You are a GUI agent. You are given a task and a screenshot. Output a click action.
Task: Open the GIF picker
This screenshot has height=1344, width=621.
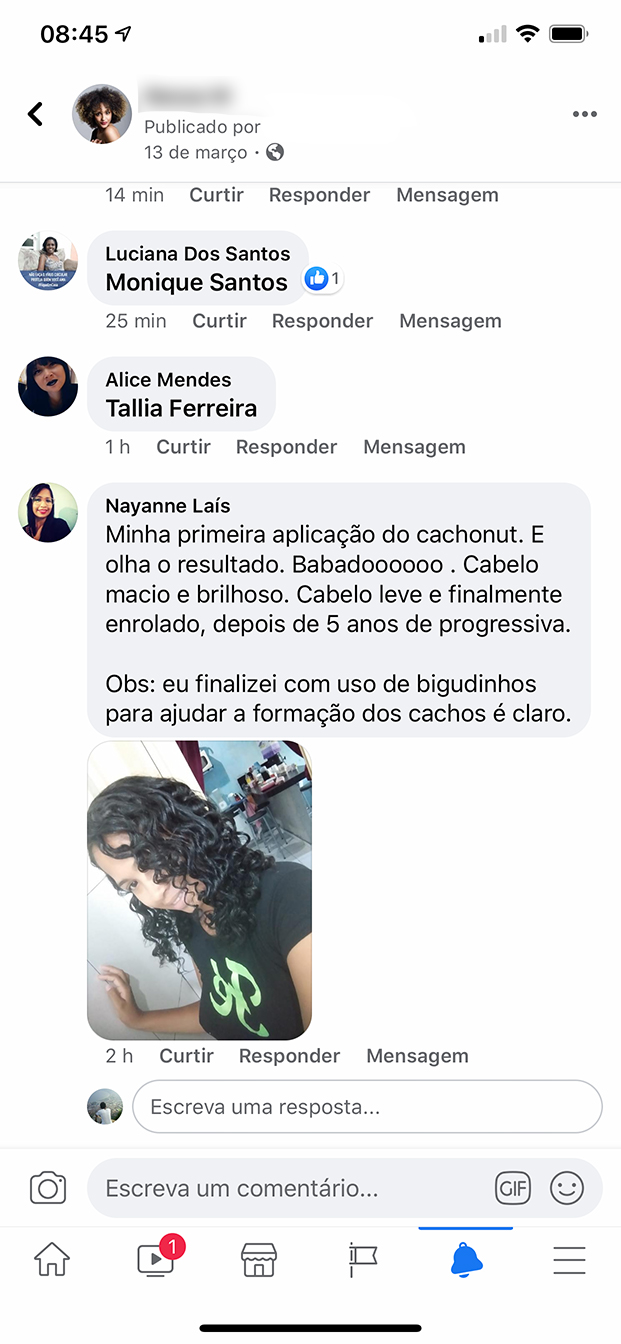[513, 1188]
